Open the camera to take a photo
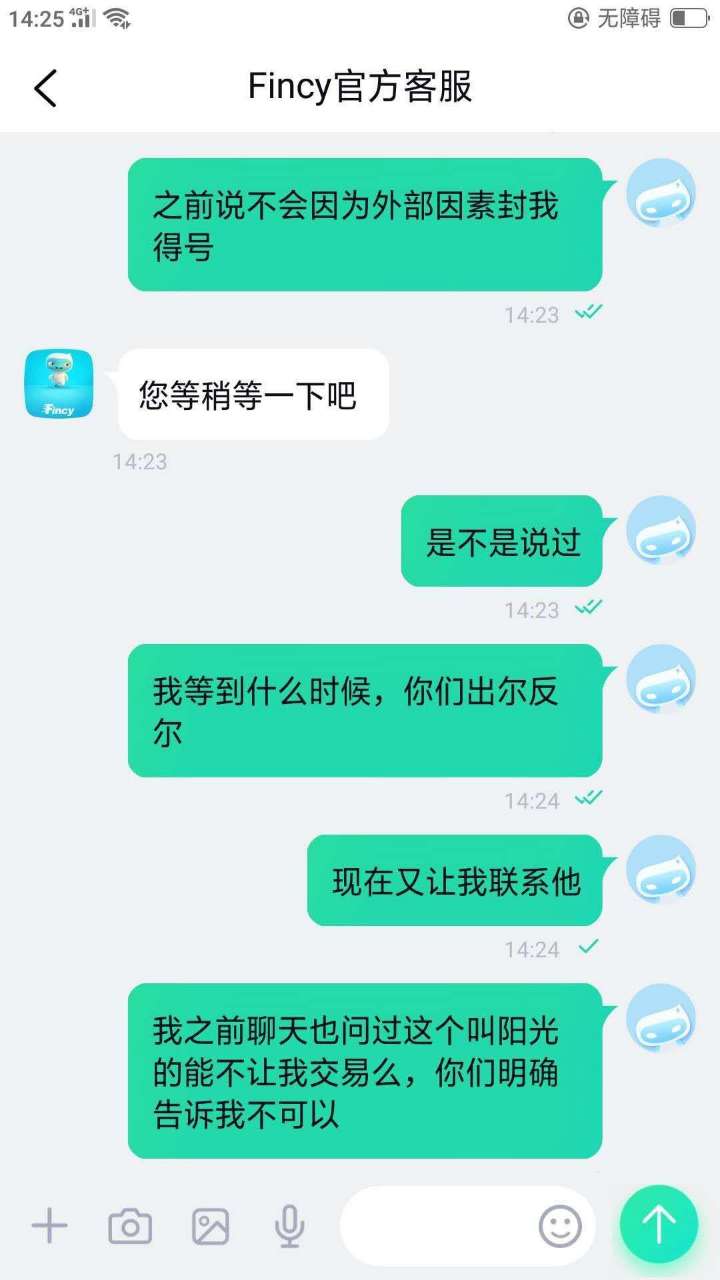Image resolution: width=720 pixels, height=1280 pixels. tap(130, 1226)
